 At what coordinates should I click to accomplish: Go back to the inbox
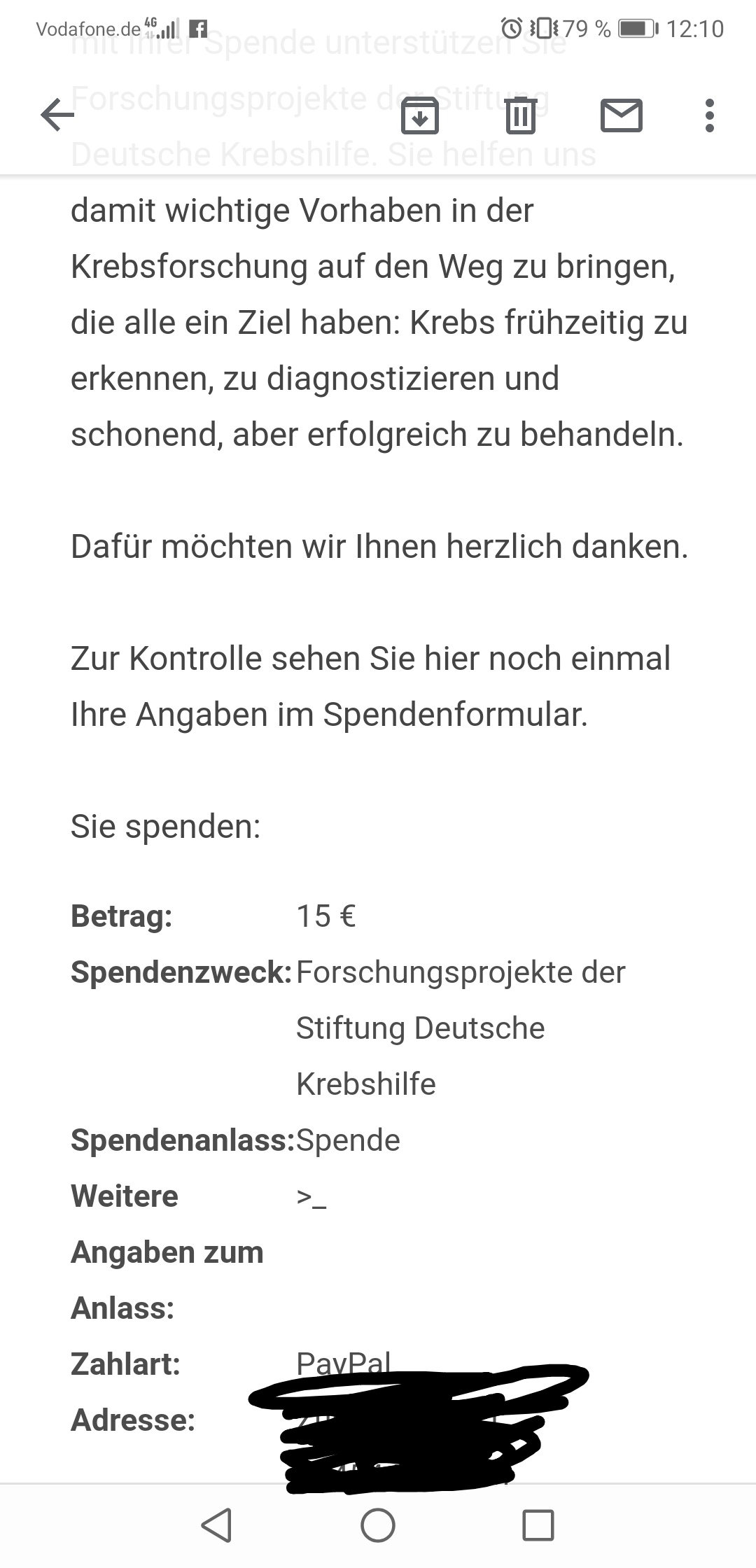pos(57,115)
